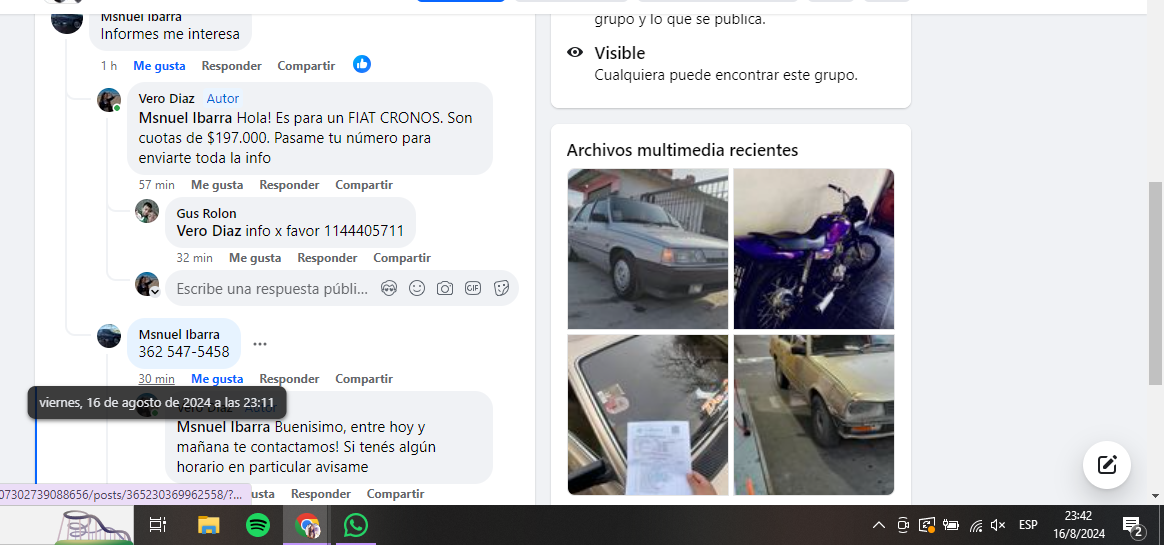Insert a GIF in the reply
The width and height of the screenshot is (1164, 545).
click(473, 288)
